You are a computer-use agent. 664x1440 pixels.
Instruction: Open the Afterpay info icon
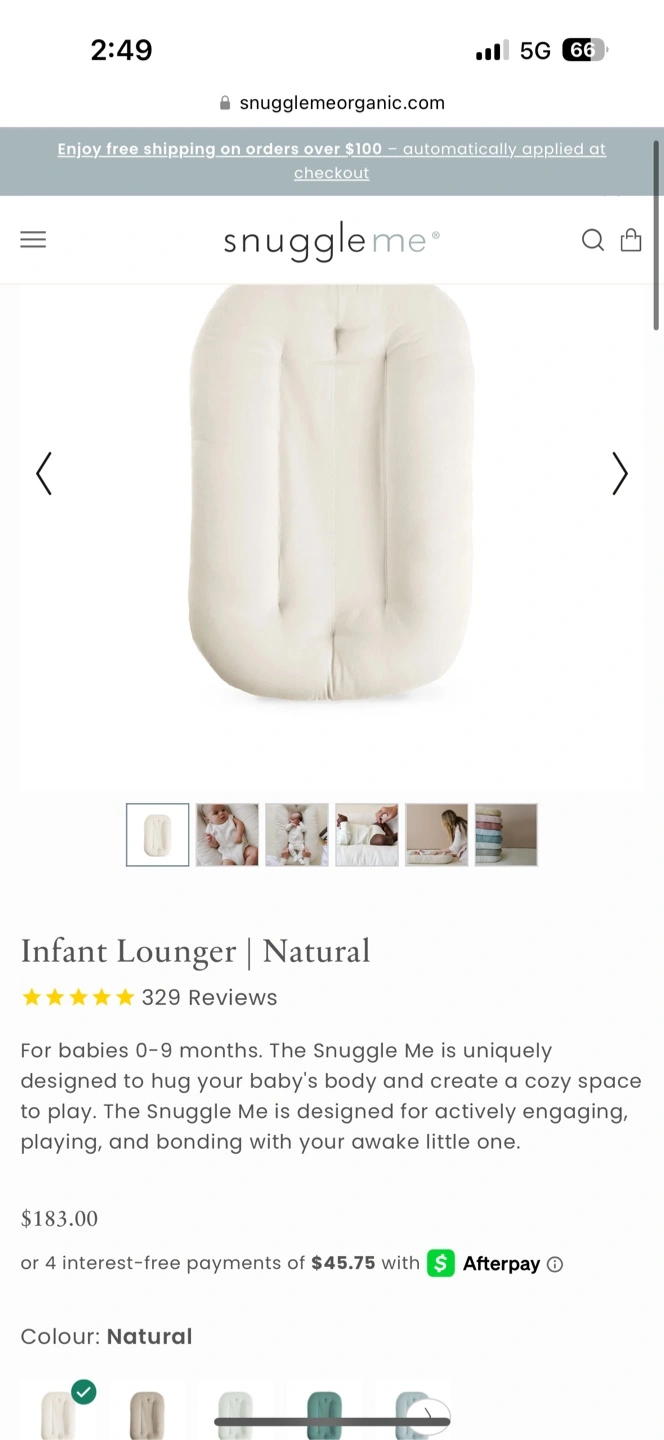tap(555, 1264)
